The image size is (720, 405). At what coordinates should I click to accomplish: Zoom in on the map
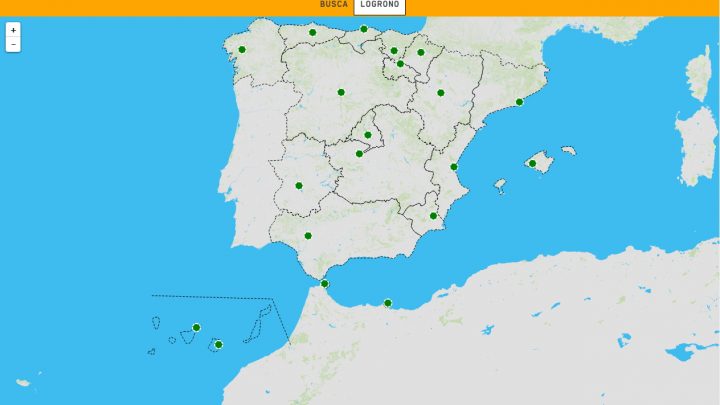tap(13, 30)
